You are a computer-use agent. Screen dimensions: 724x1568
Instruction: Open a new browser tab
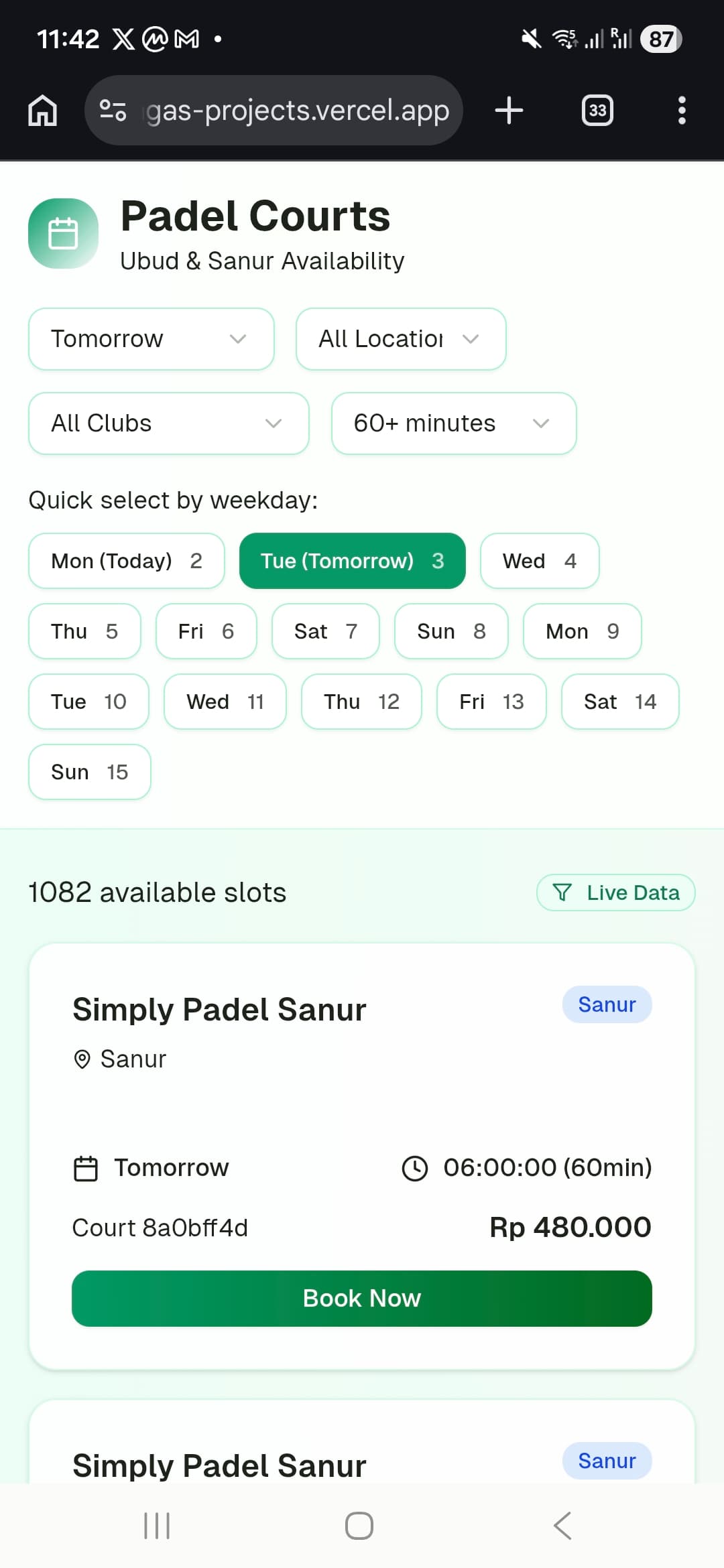[x=509, y=111]
